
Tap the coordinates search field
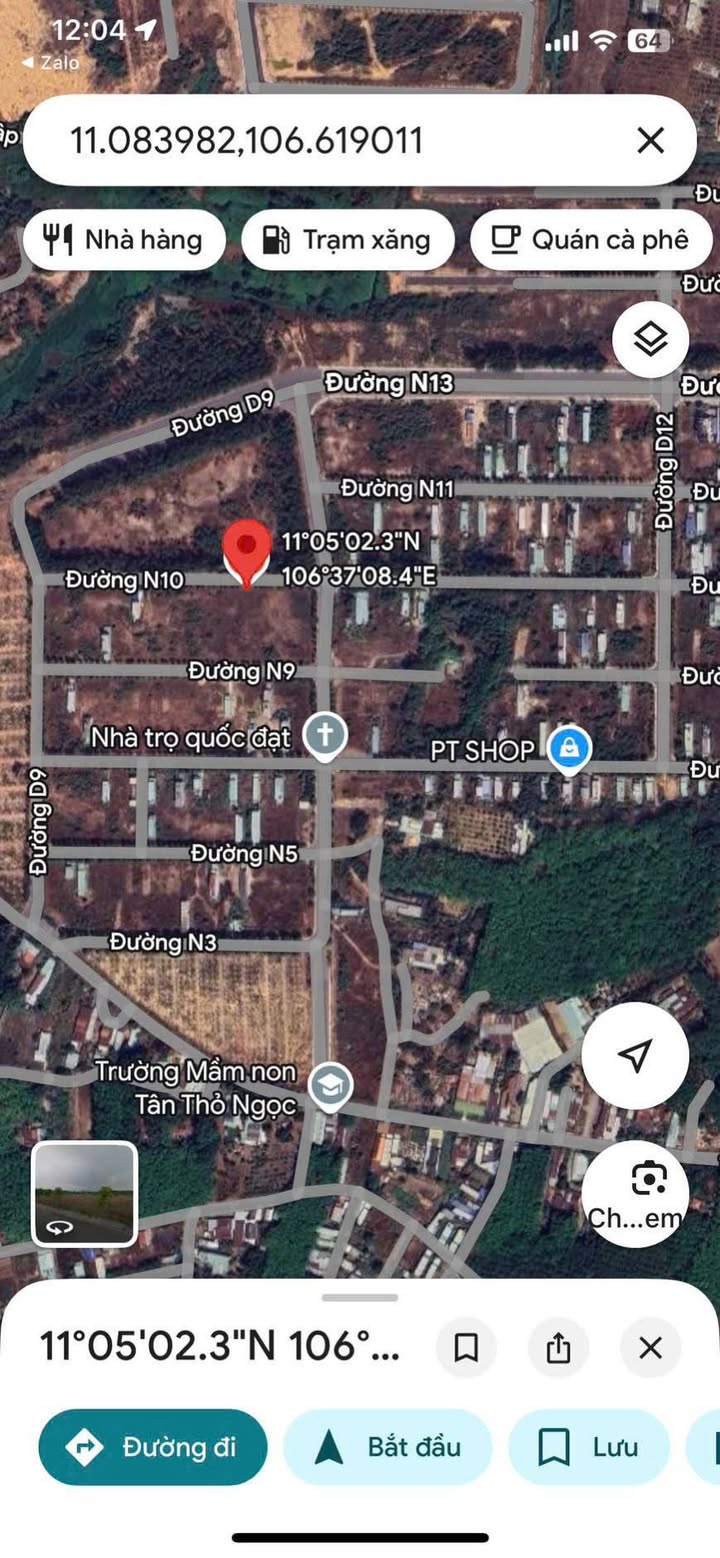pyautogui.click(x=330, y=141)
